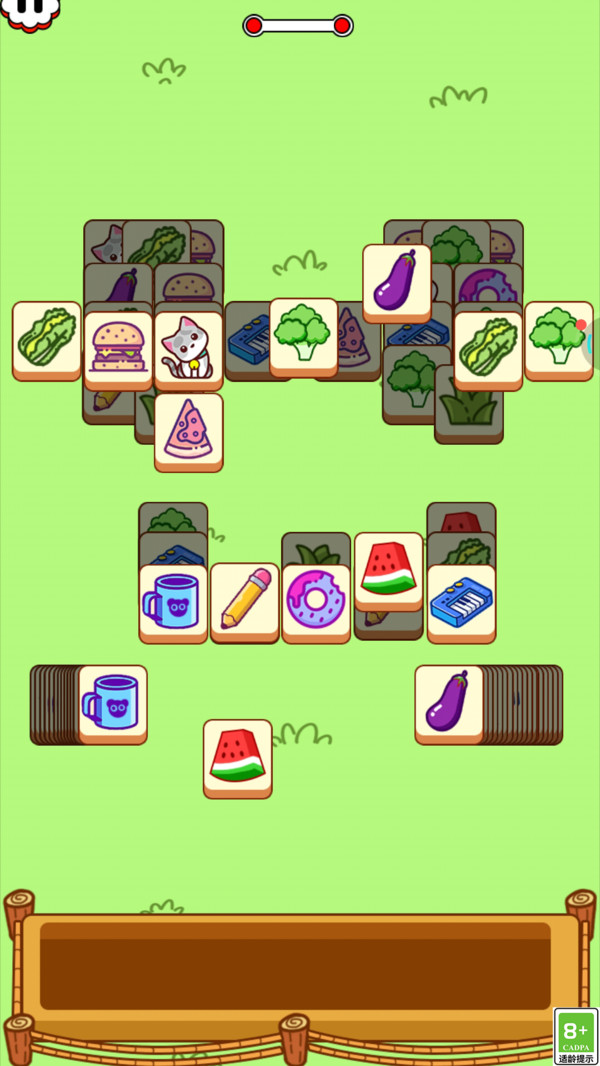Tap the pencil tile
The height and width of the screenshot is (1066, 600).
tap(244, 599)
